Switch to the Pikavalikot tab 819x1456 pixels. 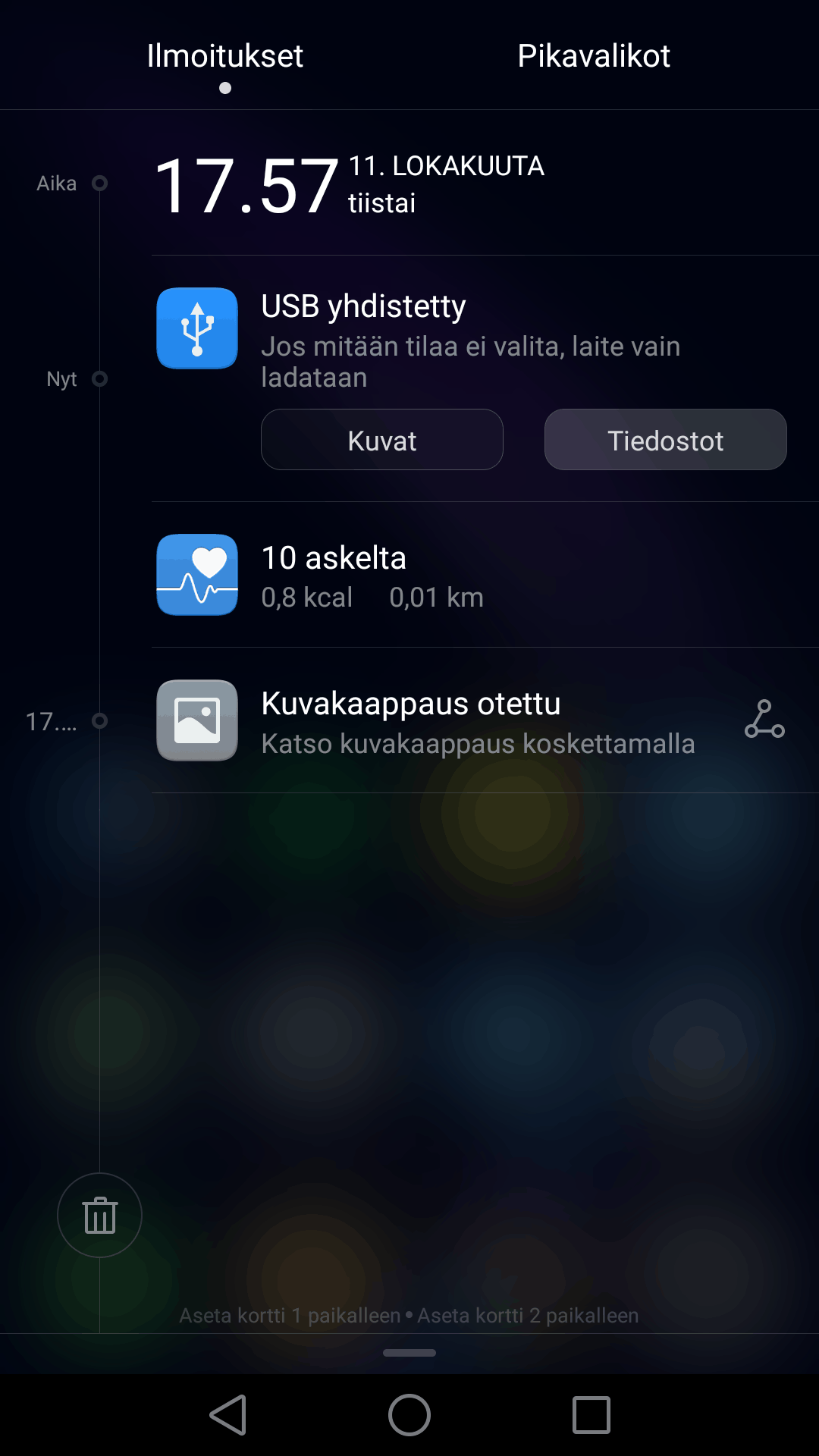click(593, 56)
